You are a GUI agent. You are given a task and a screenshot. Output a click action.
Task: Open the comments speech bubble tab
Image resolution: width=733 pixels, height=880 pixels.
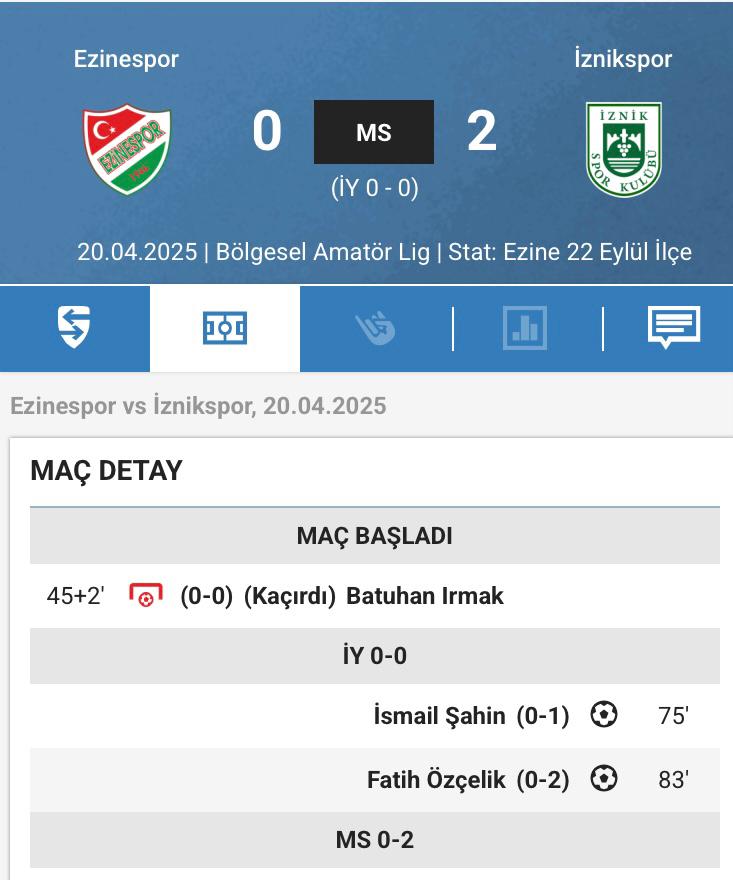point(673,328)
